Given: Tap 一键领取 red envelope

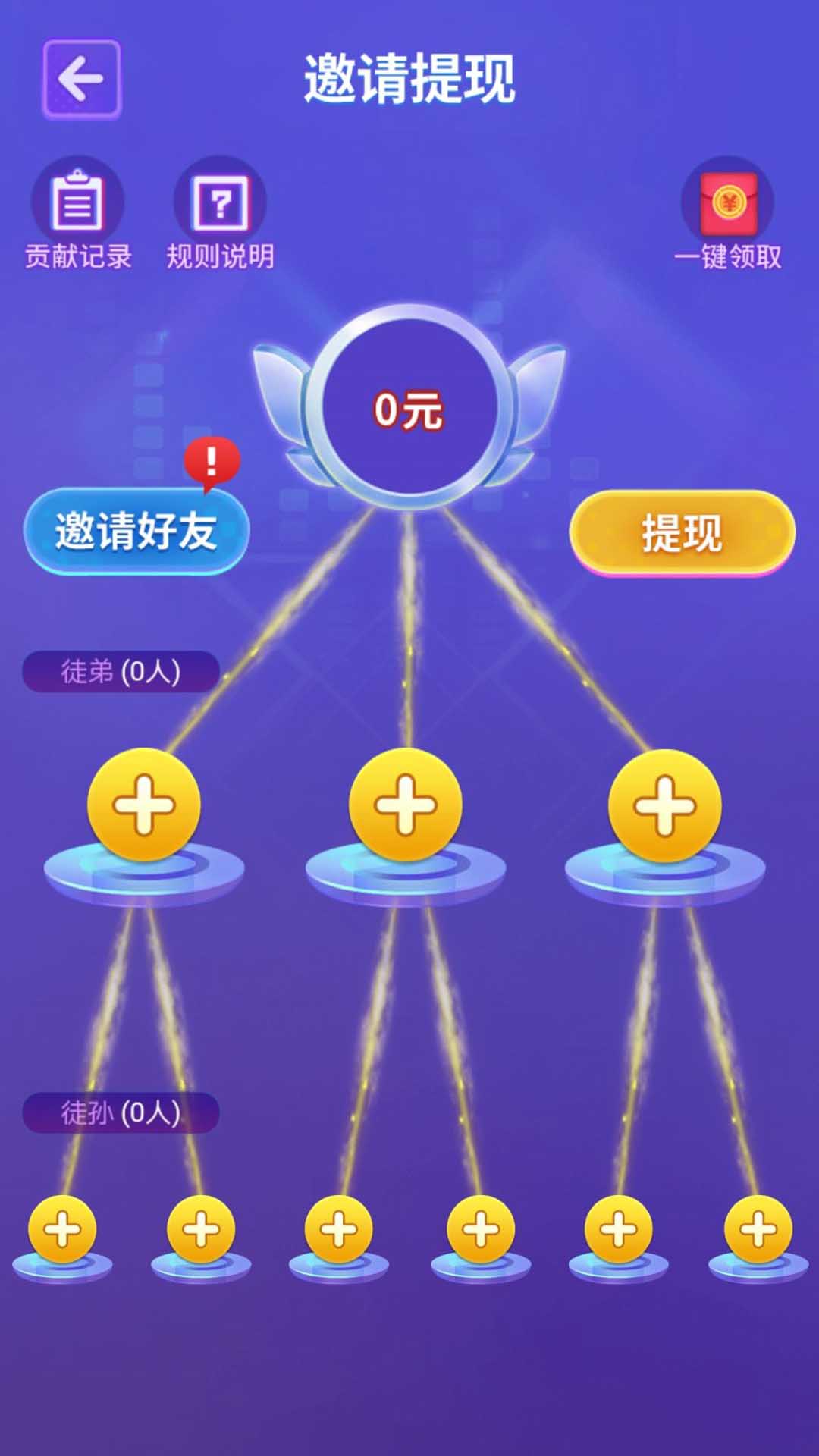Looking at the screenshot, I should (x=728, y=214).
